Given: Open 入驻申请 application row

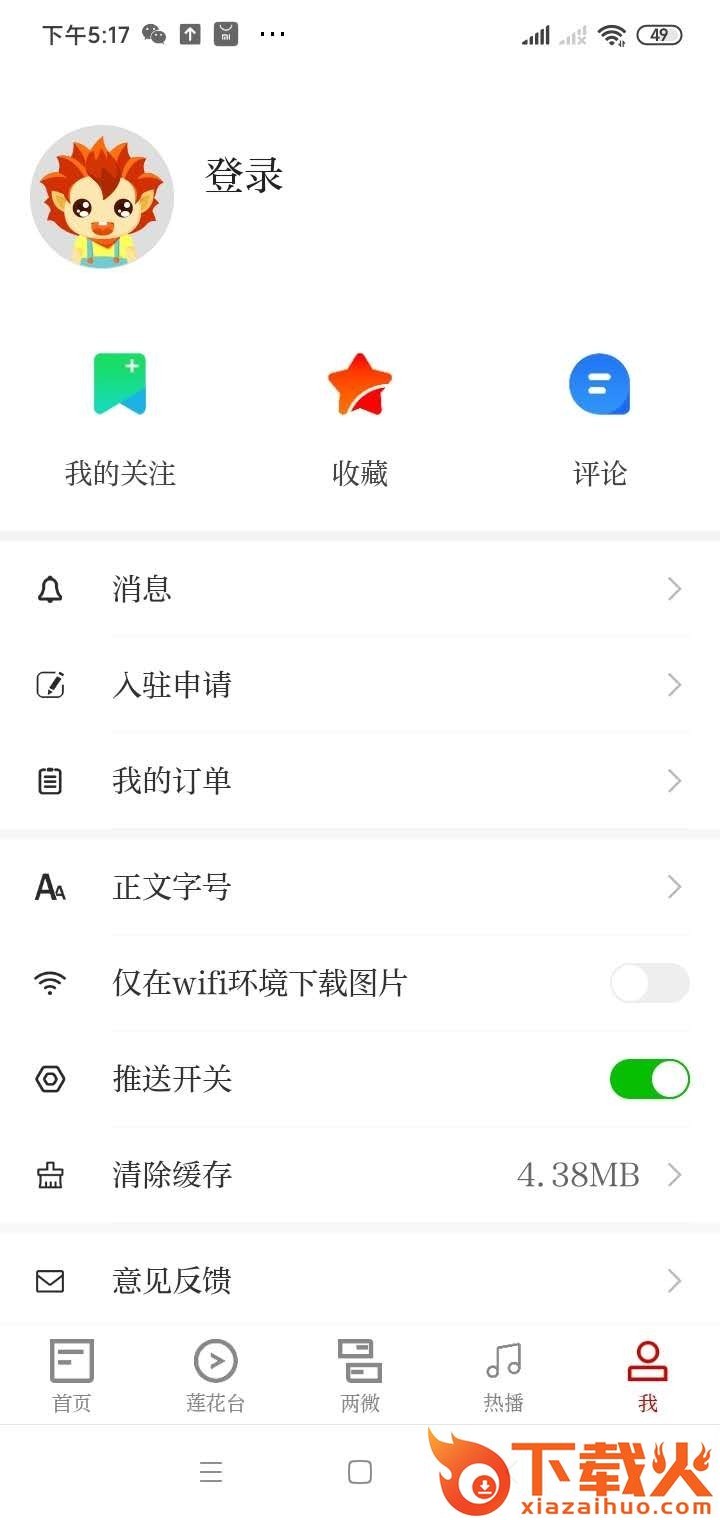Looking at the screenshot, I should [360, 685].
